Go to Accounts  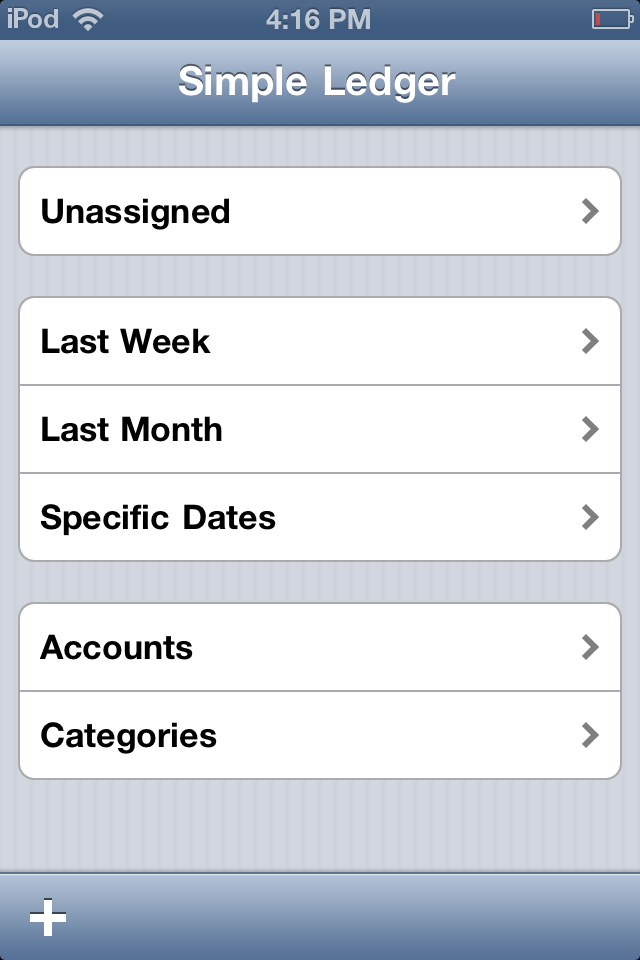tap(320, 648)
